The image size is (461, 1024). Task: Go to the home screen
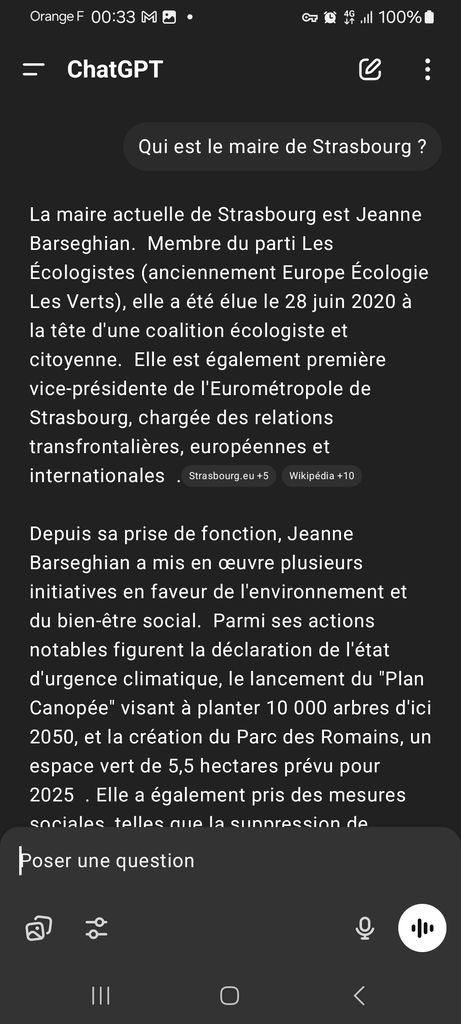pos(230,996)
